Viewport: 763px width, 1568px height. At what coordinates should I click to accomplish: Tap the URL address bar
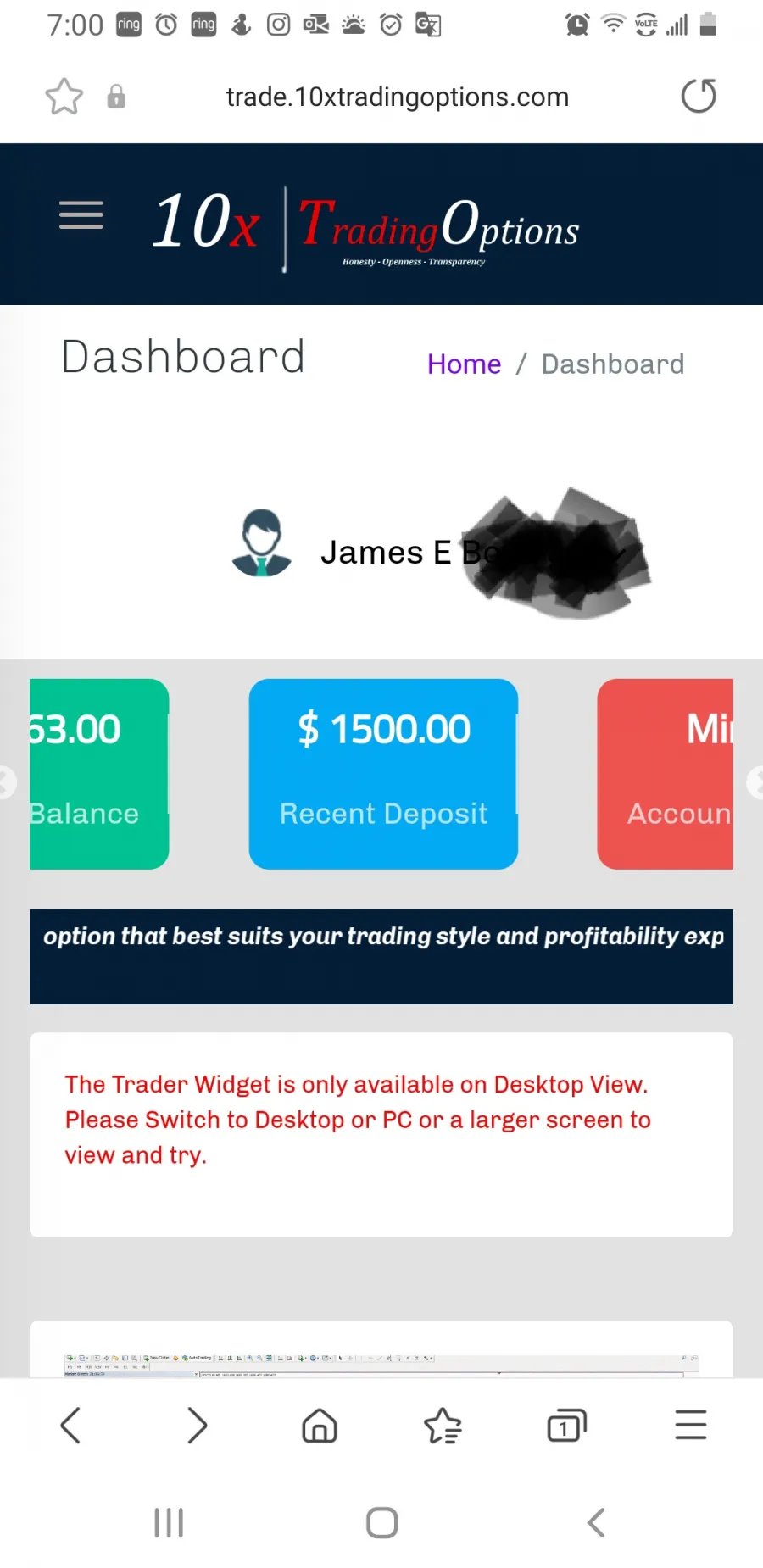click(x=397, y=97)
